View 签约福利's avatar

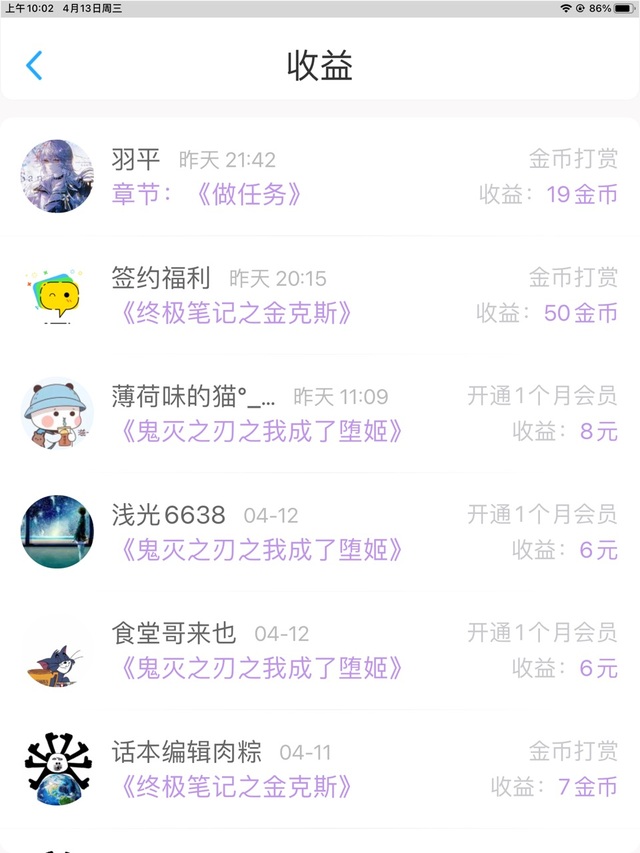[x=57, y=294]
